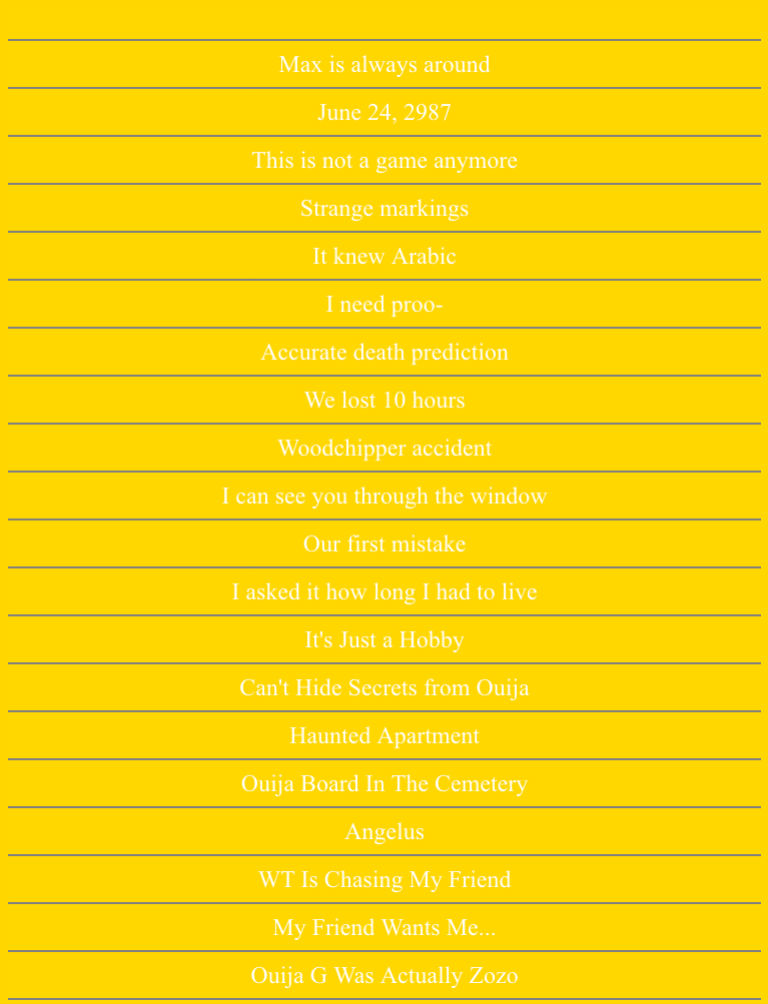This screenshot has width=768, height=1004.
Task: Open Ouija Board In The Cemetery
Action: [x=384, y=784]
